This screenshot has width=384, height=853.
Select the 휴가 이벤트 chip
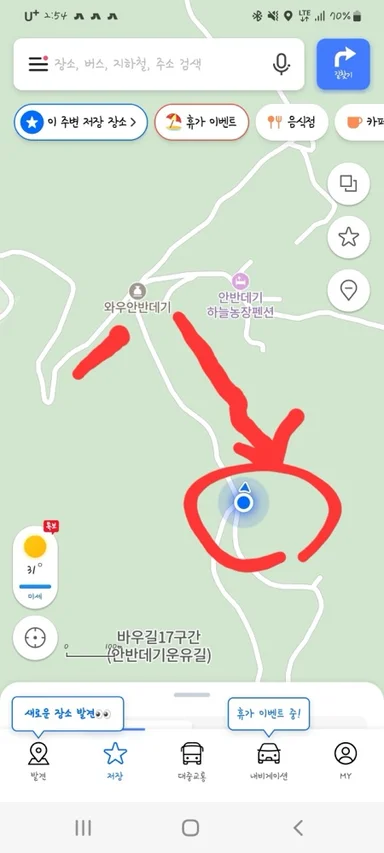click(201, 122)
